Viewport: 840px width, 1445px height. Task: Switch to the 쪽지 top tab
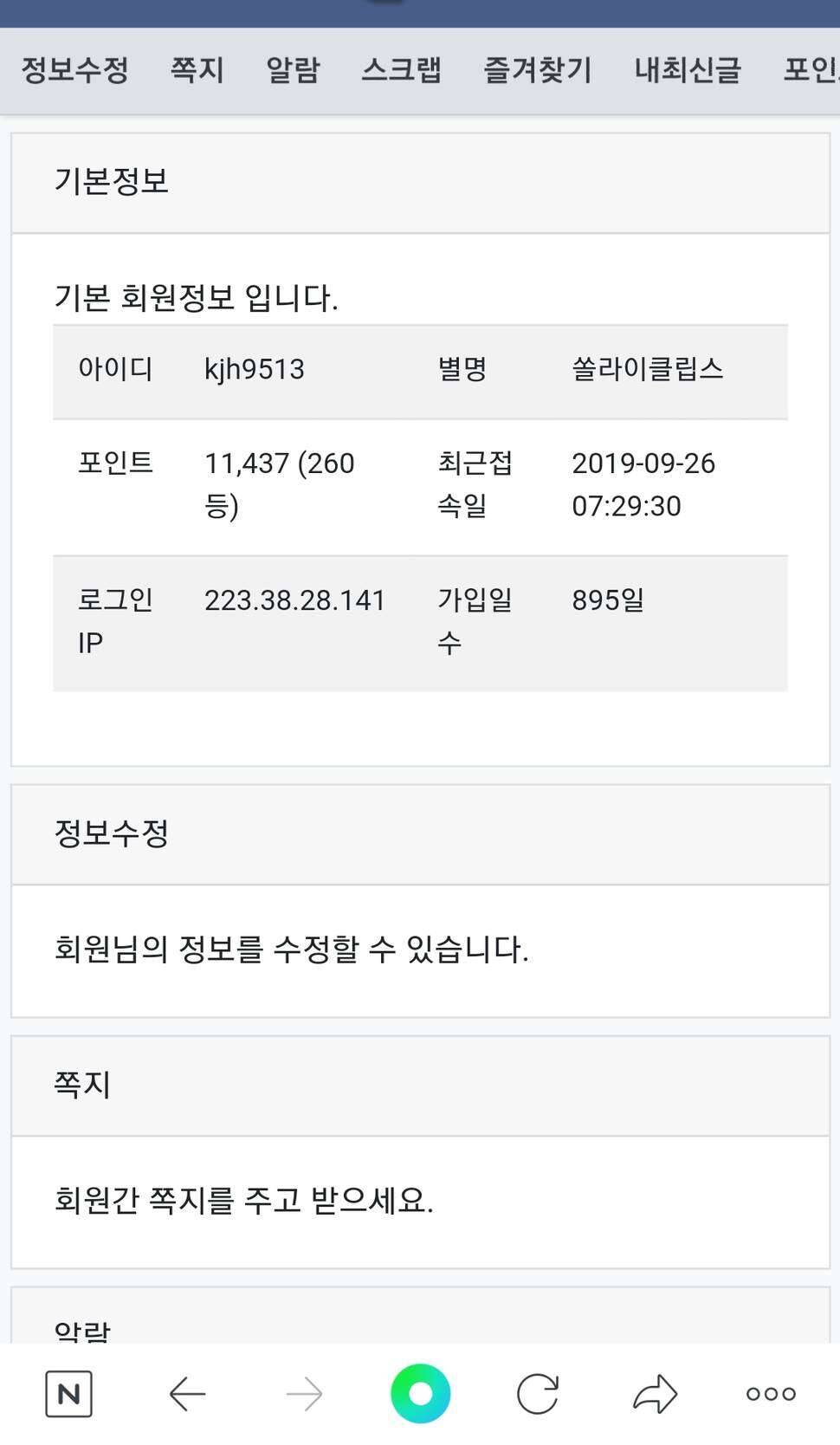coord(197,71)
